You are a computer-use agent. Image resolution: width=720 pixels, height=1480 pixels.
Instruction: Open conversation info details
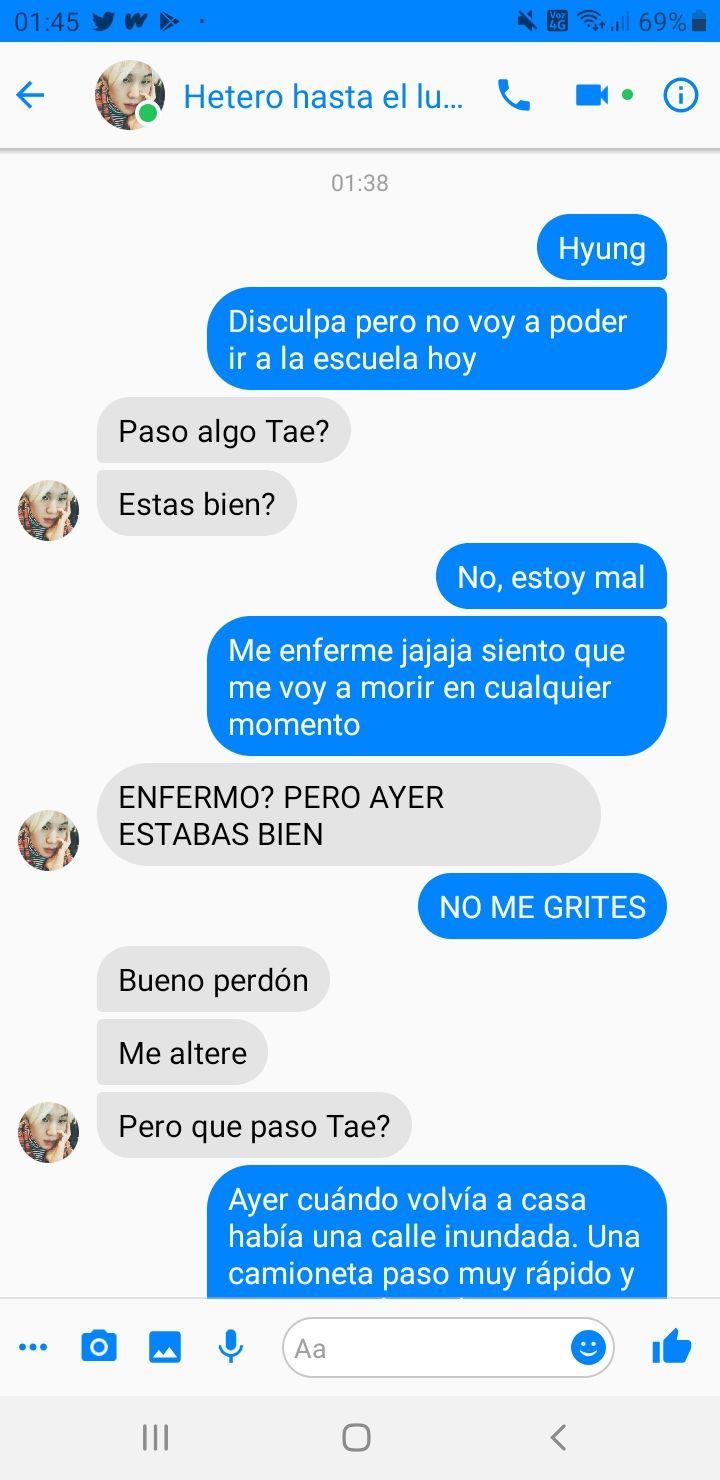pyautogui.click(x=681, y=96)
